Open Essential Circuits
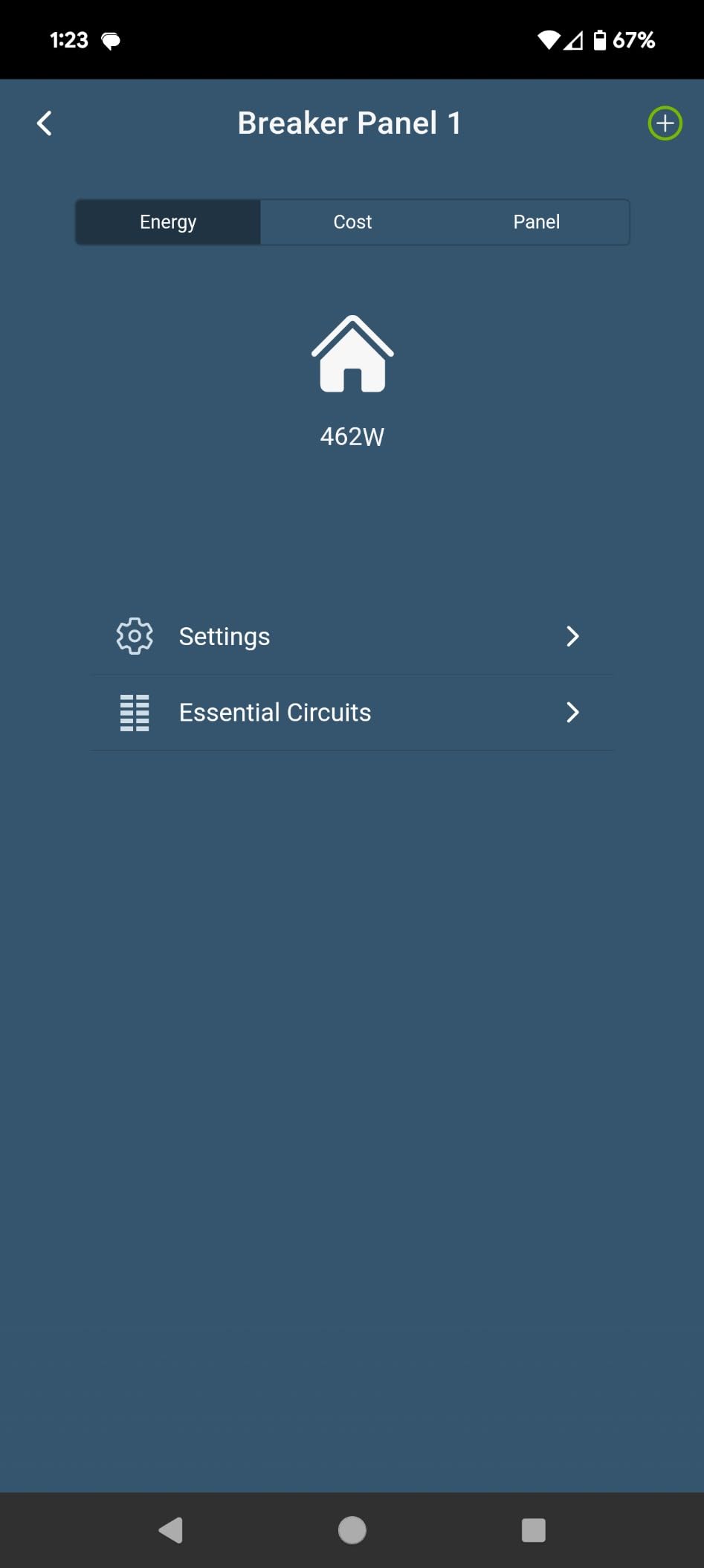This screenshot has width=704, height=1568. coord(274,712)
